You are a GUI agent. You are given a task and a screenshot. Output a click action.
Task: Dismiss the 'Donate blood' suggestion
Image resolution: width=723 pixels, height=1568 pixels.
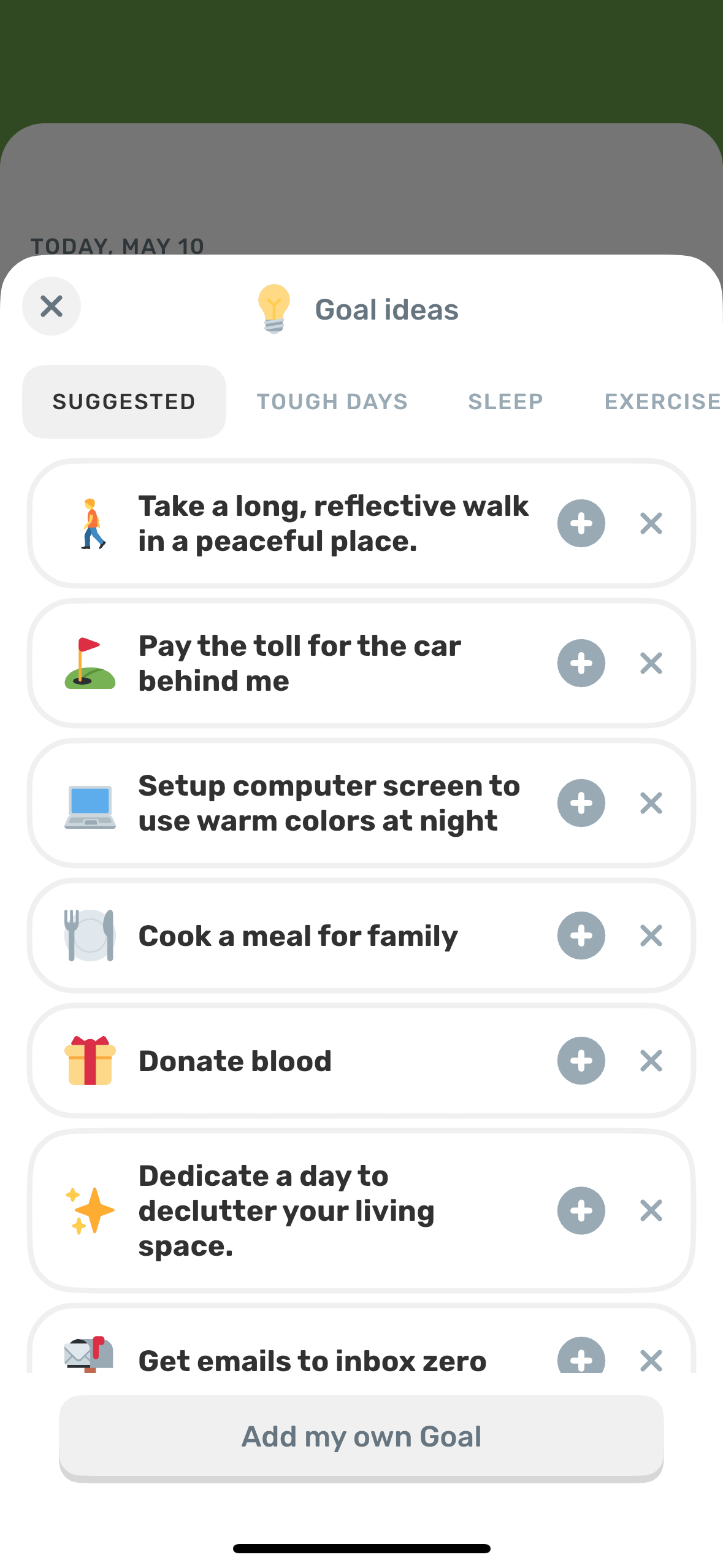(651, 1060)
